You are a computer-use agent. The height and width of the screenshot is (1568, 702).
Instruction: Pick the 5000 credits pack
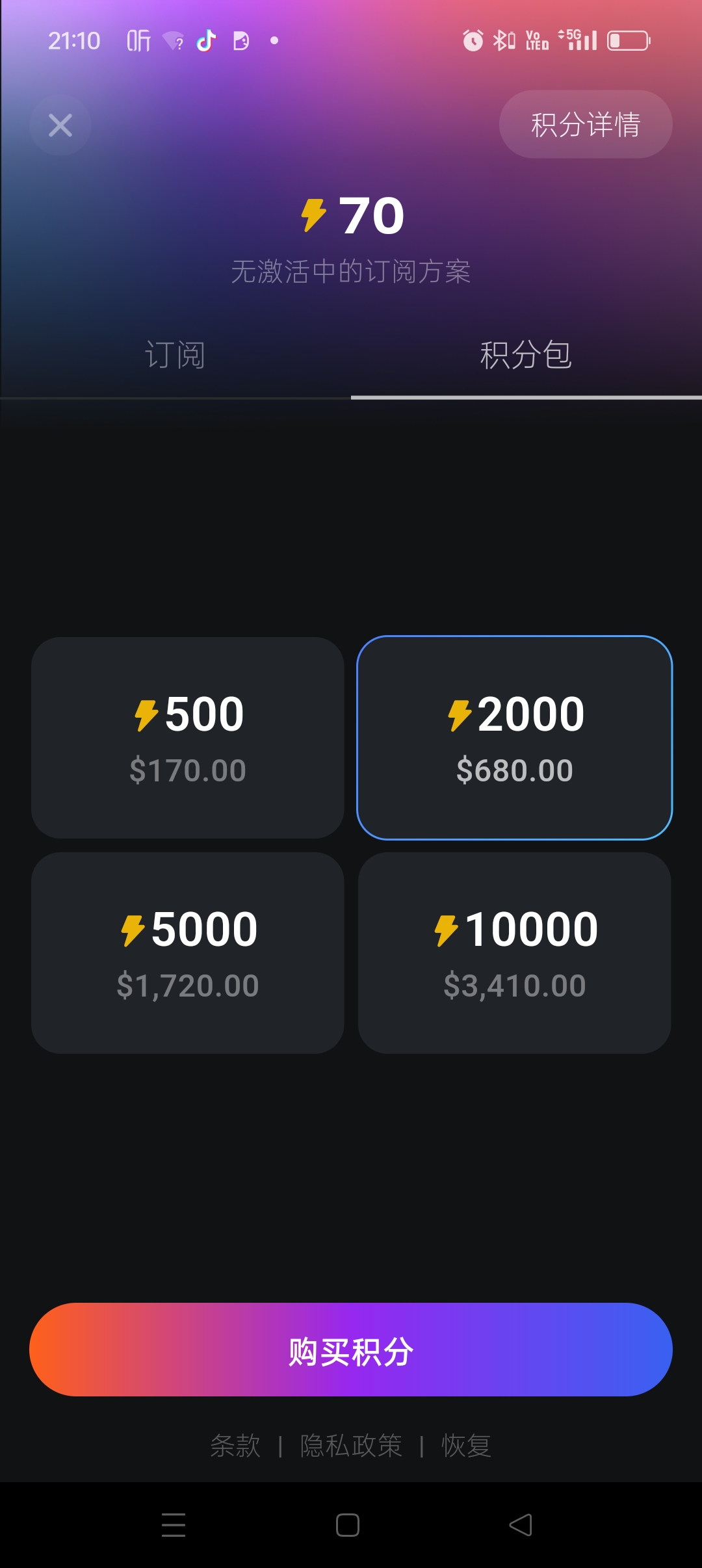tap(188, 953)
